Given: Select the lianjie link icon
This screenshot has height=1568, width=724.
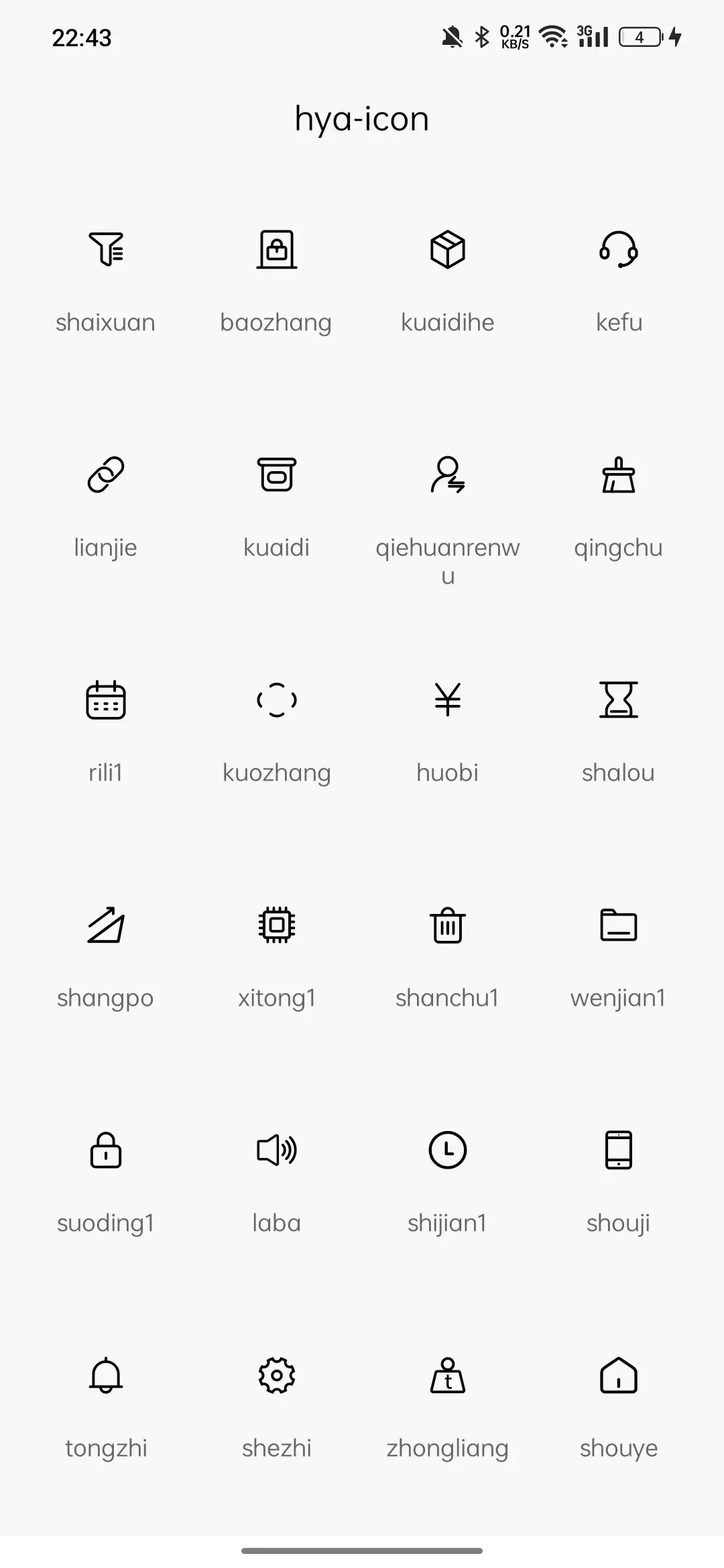Looking at the screenshot, I should 106,474.
